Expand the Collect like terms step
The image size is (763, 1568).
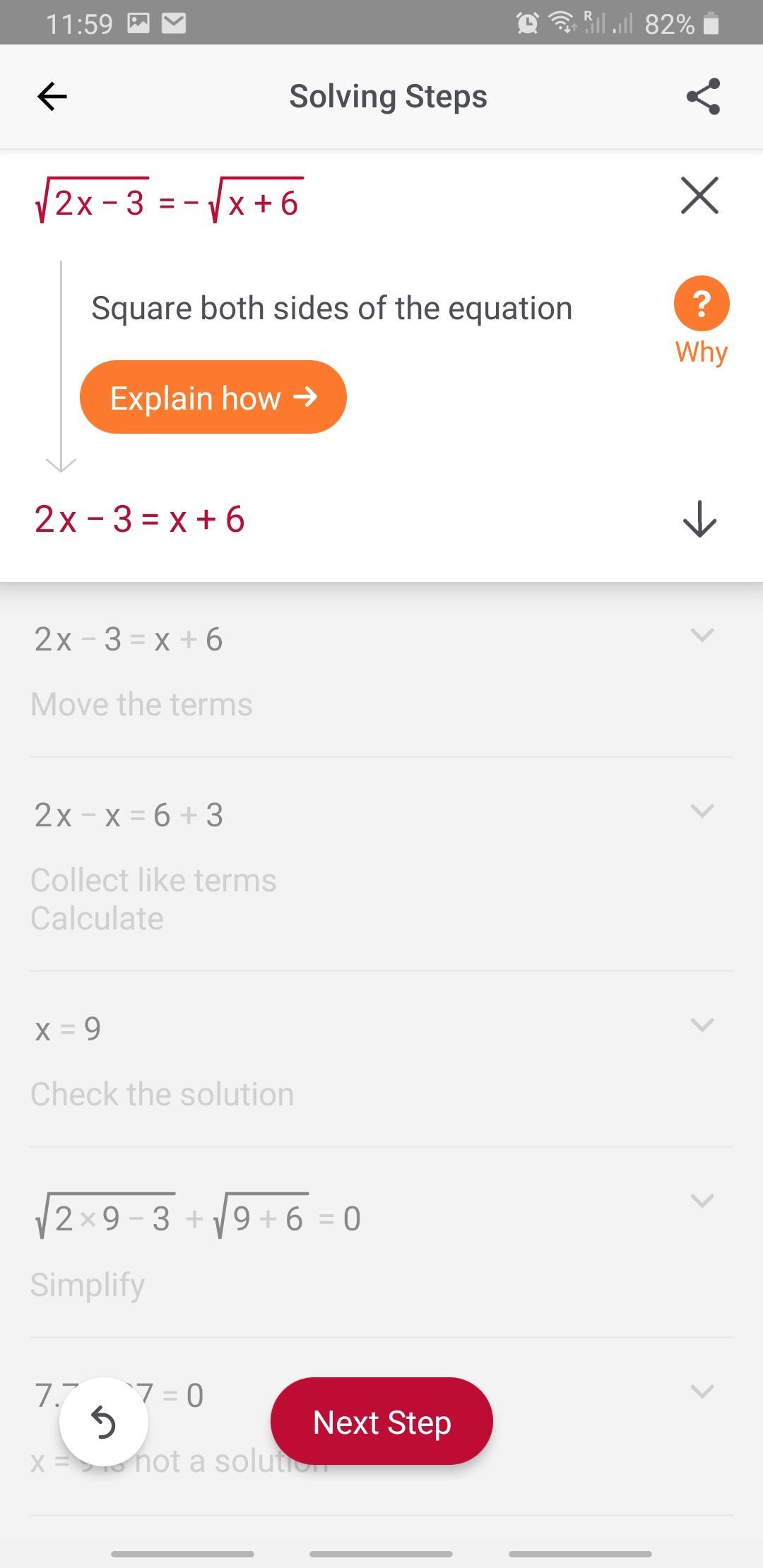pos(702,811)
